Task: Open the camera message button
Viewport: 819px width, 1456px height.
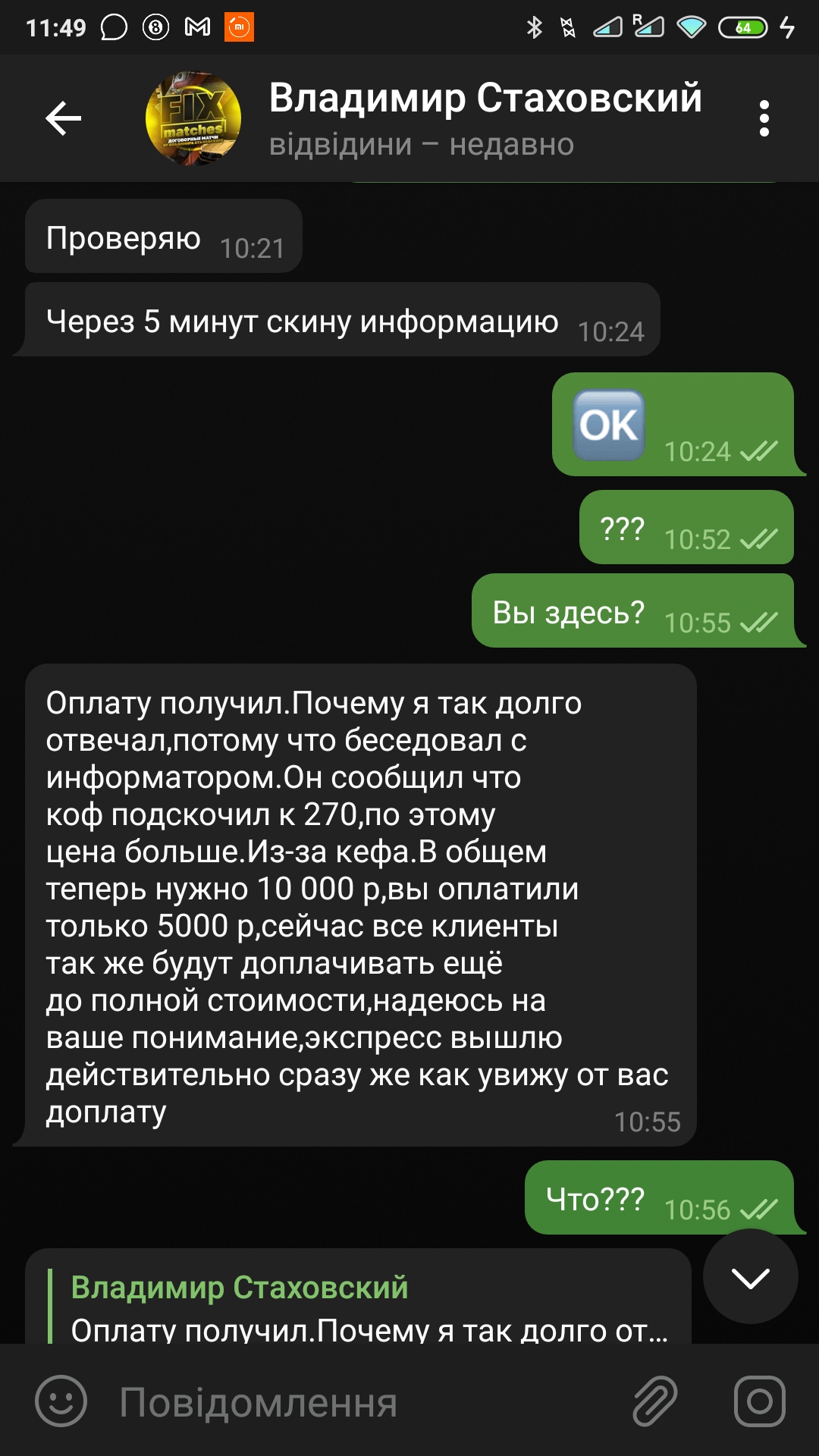Action: pos(759,1401)
